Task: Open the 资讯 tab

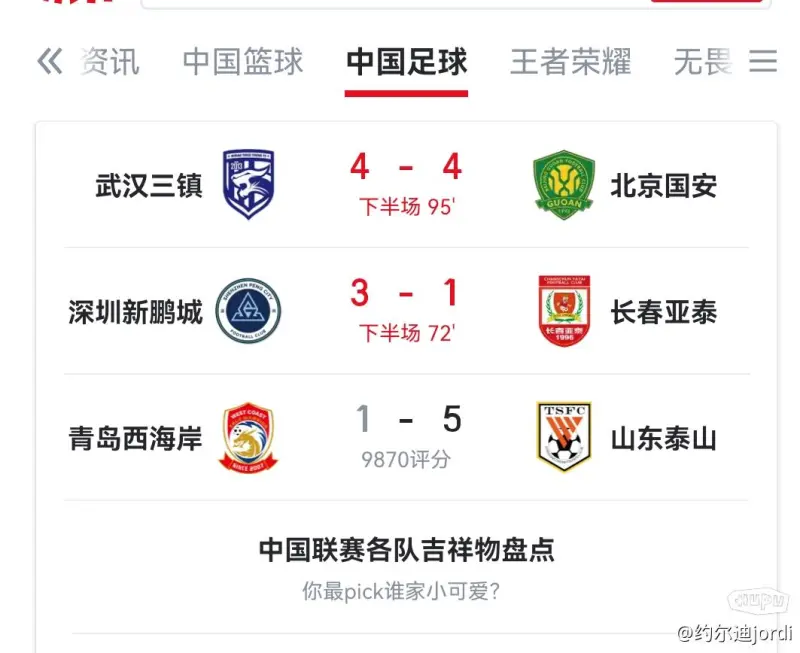Action: pyautogui.click(x=109, y=63)
